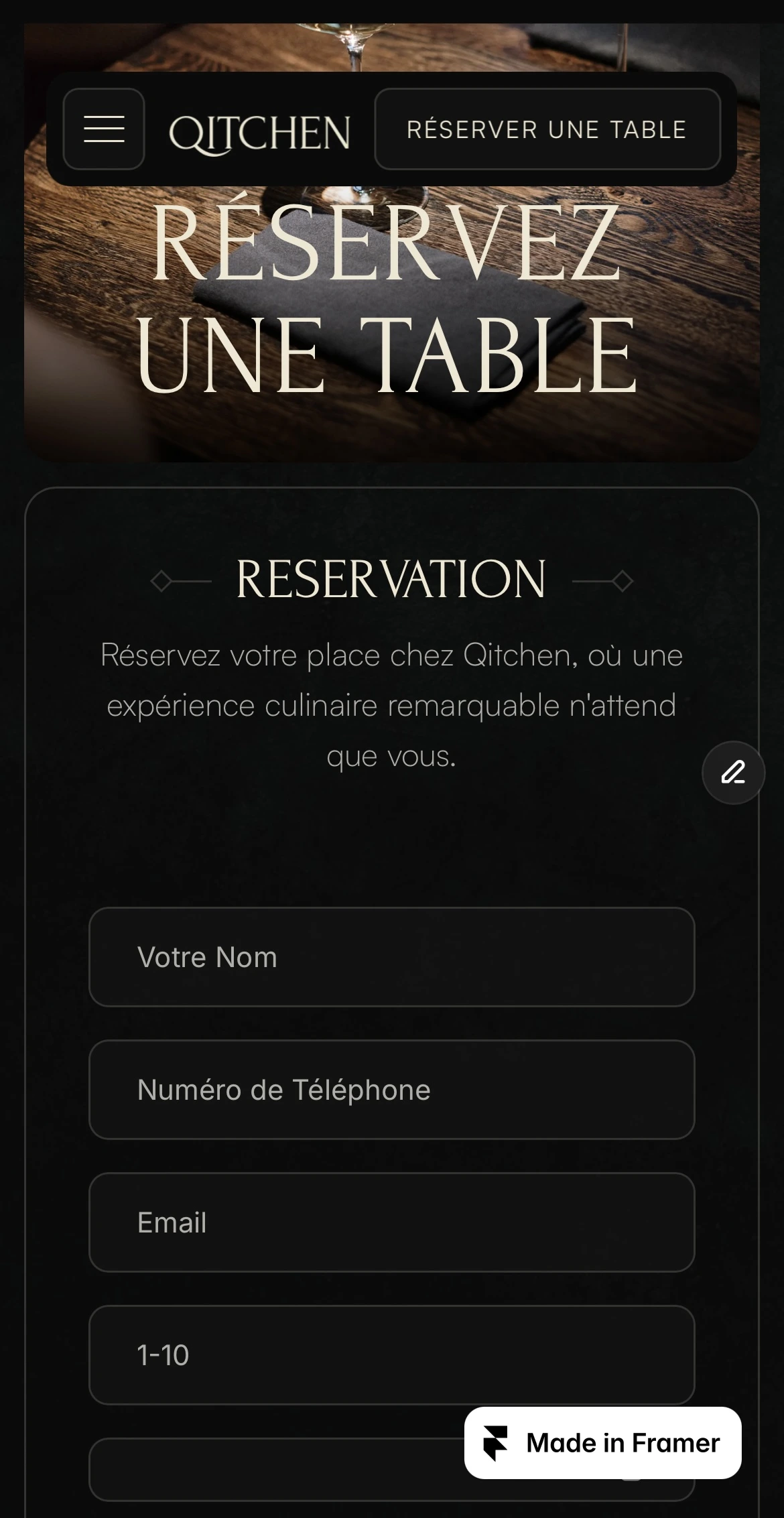Click the reservation description paragraph
This screenshot has height=1518, width=784.
pos(391,704)
